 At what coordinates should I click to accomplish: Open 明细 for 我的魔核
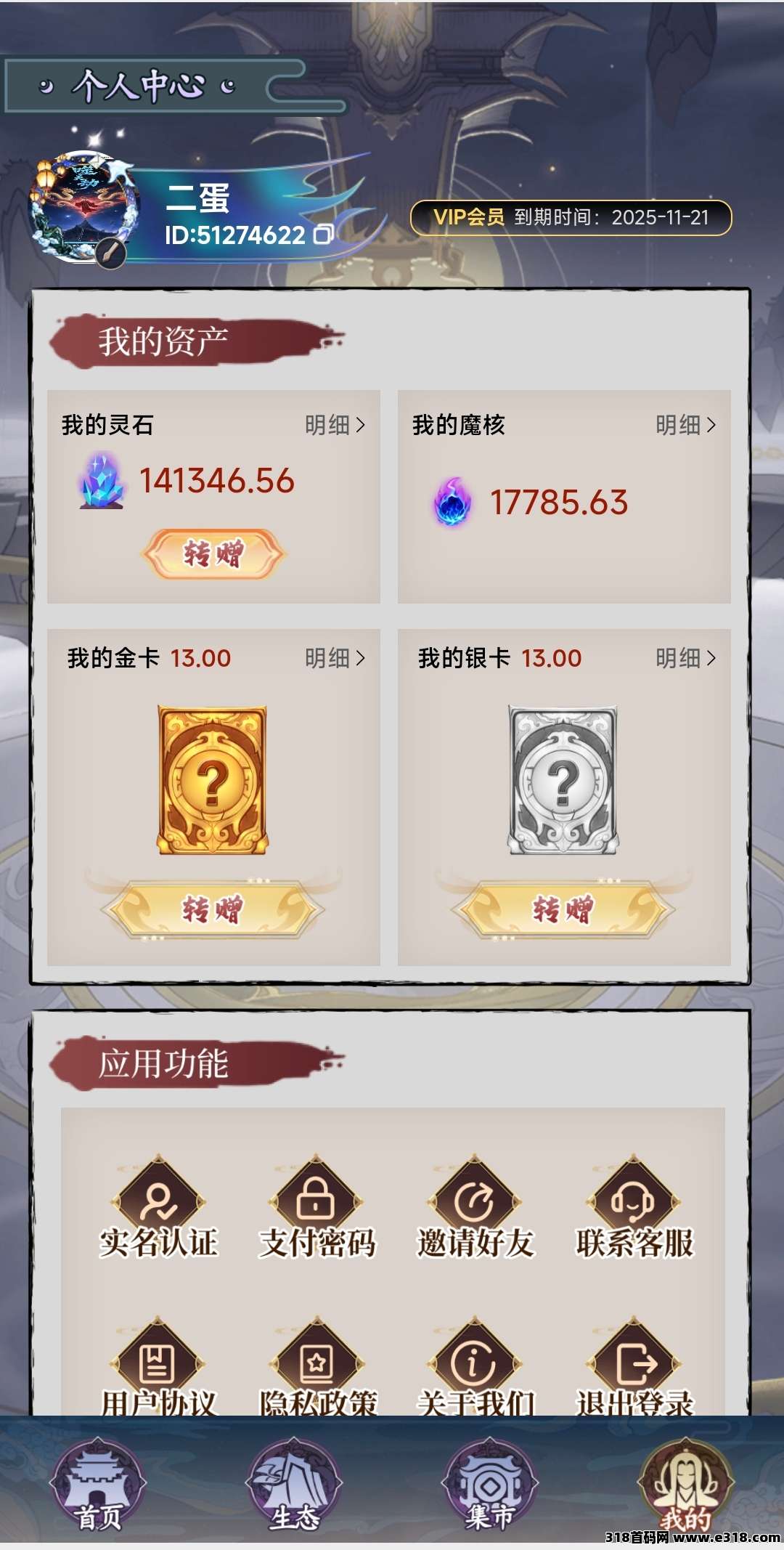coord(685,425)
